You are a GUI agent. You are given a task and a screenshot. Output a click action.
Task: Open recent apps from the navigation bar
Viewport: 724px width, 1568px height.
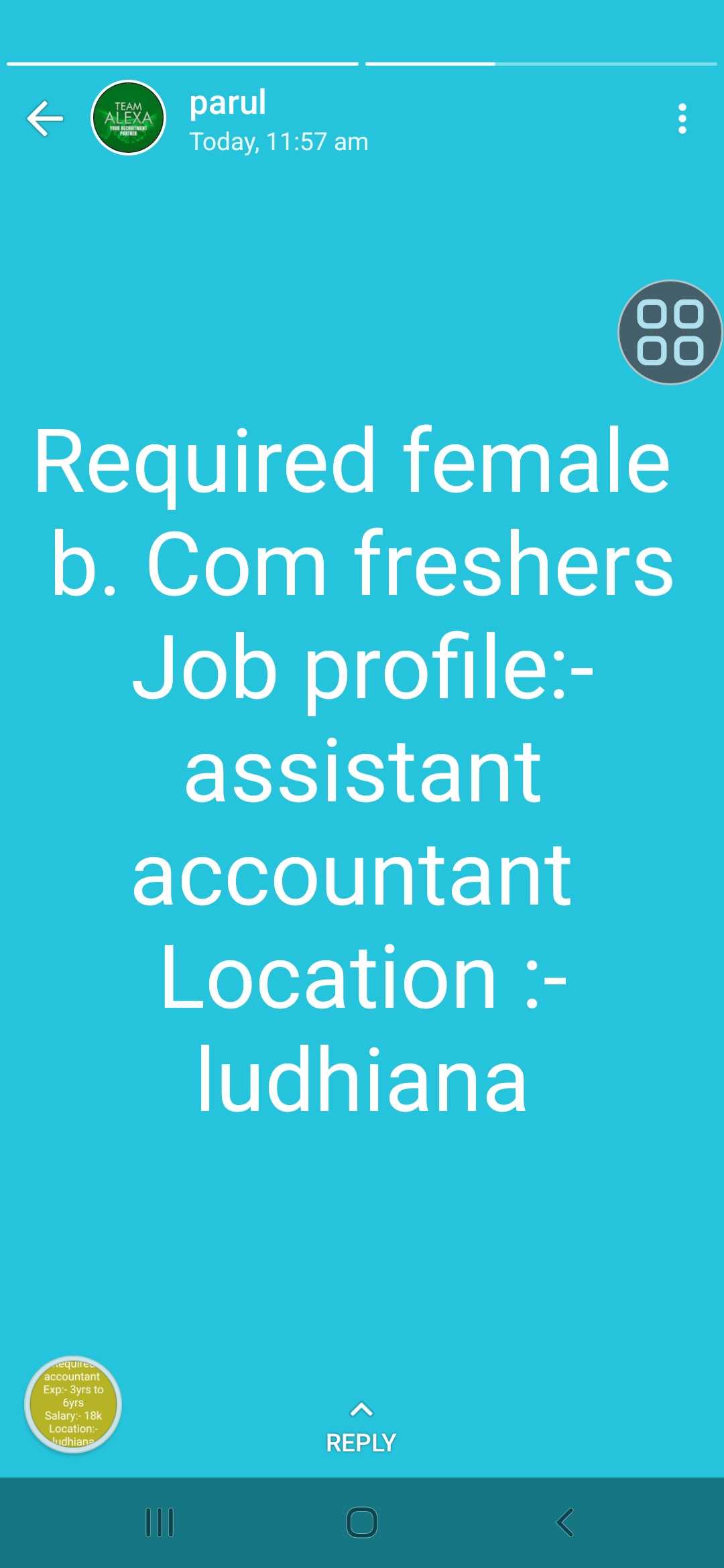click(x=160, y=1522)
